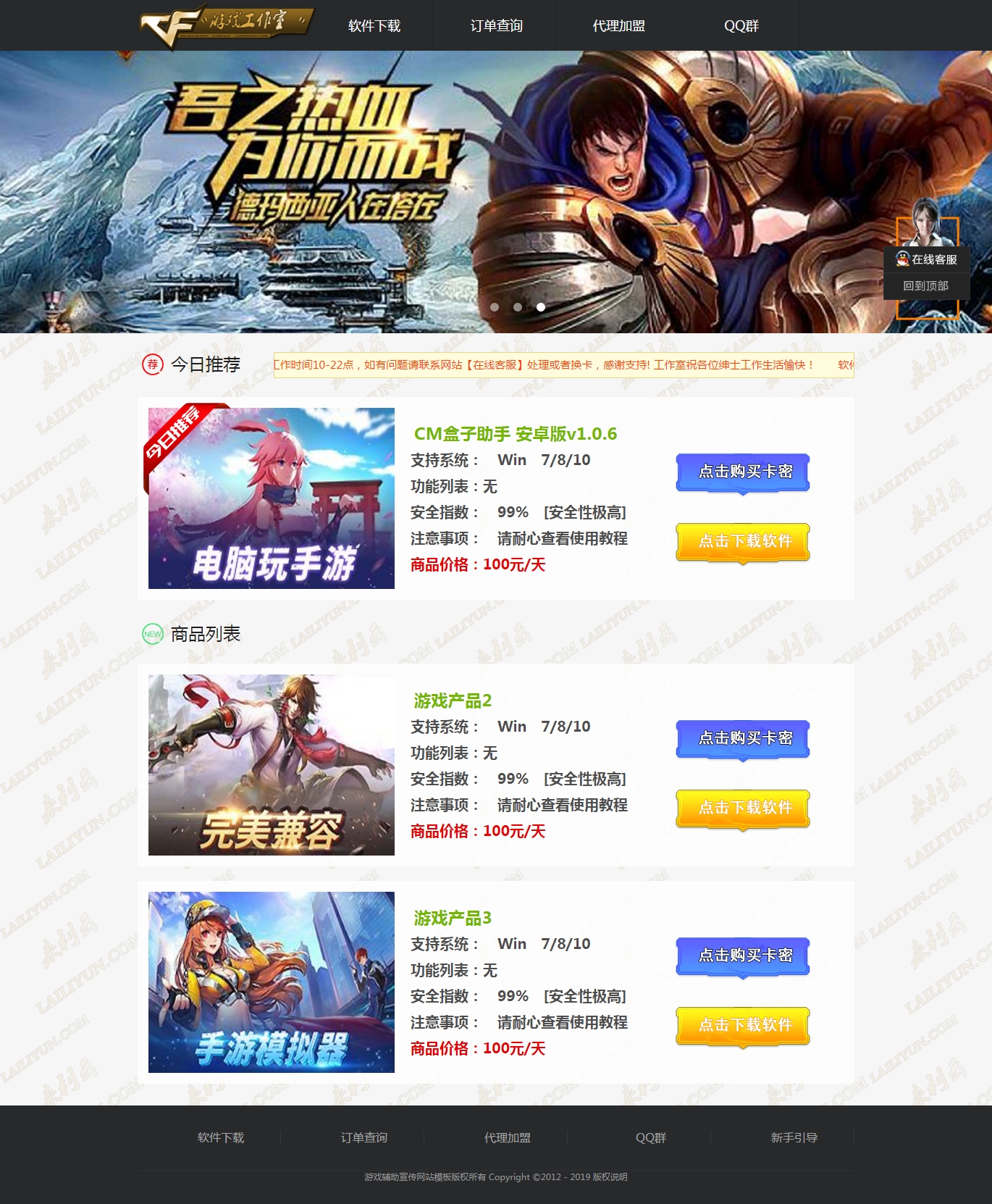This screenshot has height=1204, width=992.
Task: Open 新手引导 in the footer
Action: pyautogui.click(x=794, y=1138)
